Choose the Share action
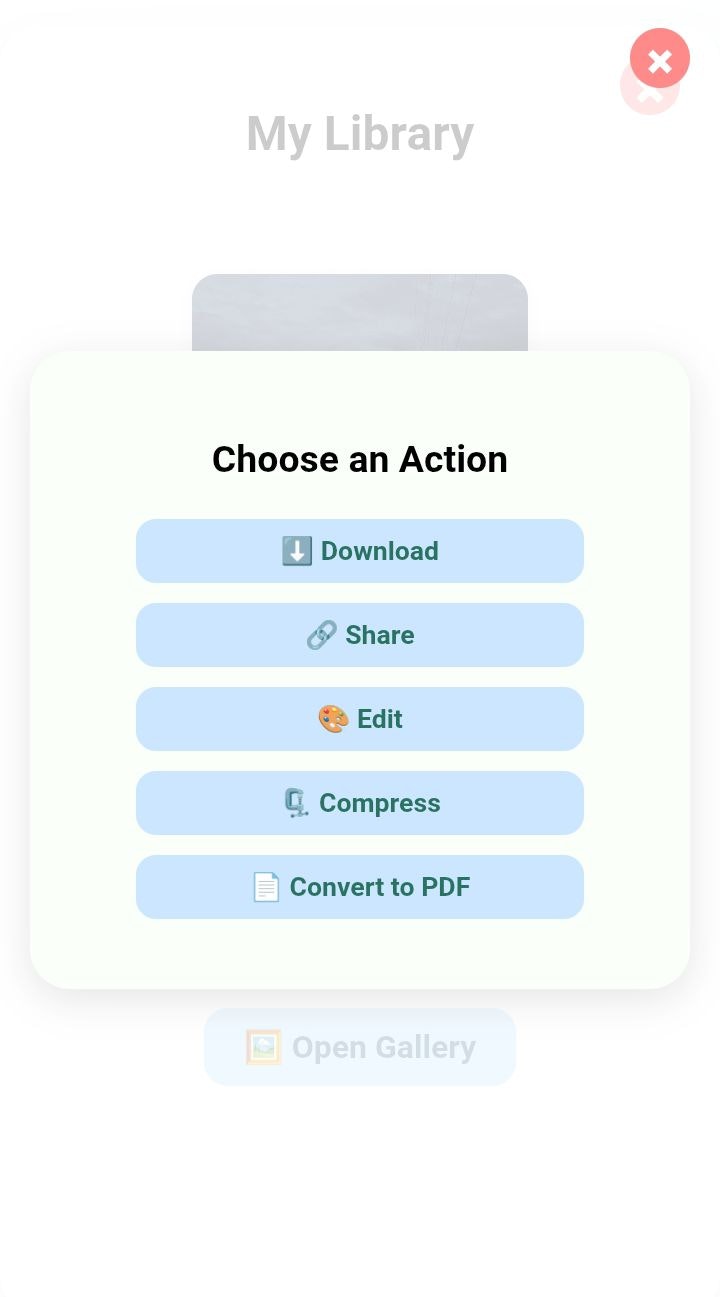Image resolution: width=720 pixels, height=1297 pixels. [360, 634]
